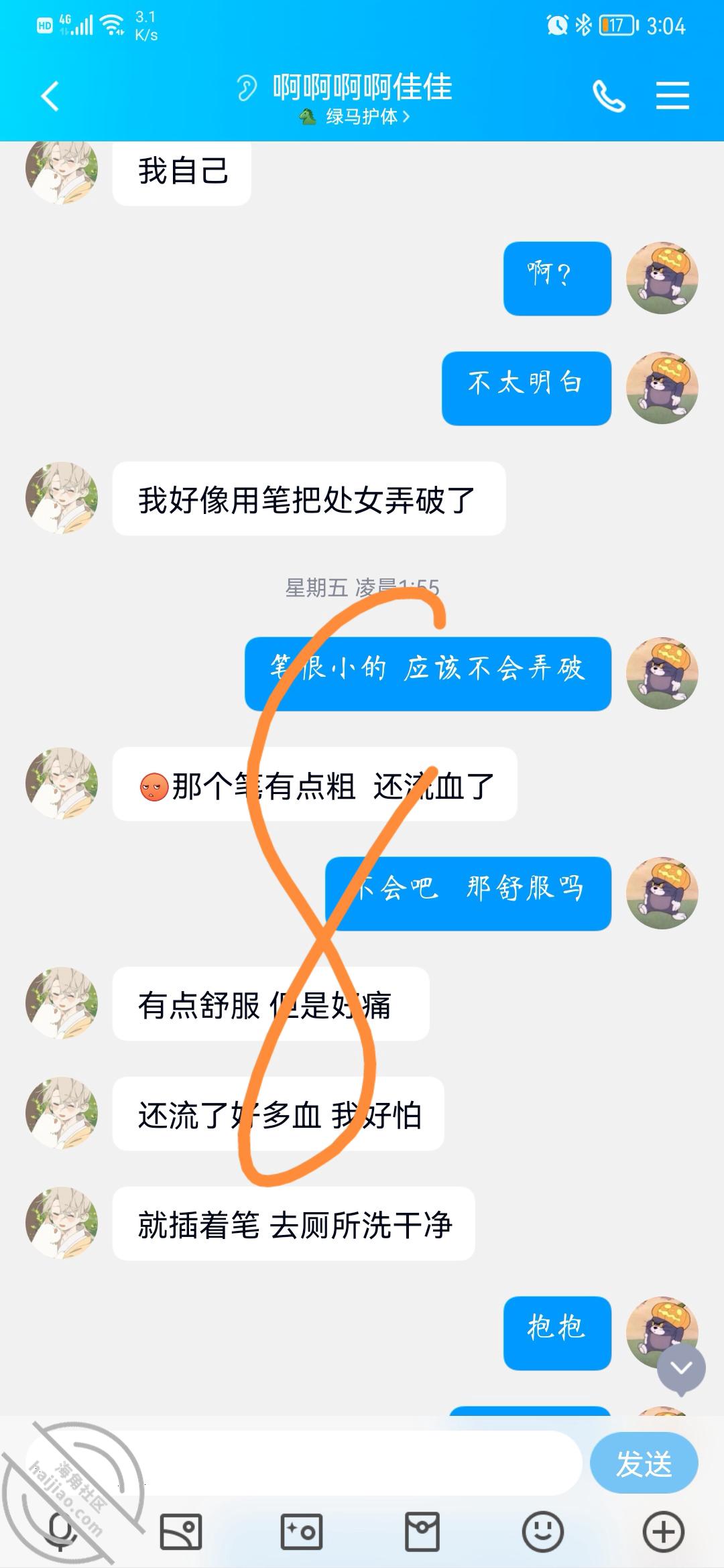
Task: Open the image gallery picker
Action: 180,1532
